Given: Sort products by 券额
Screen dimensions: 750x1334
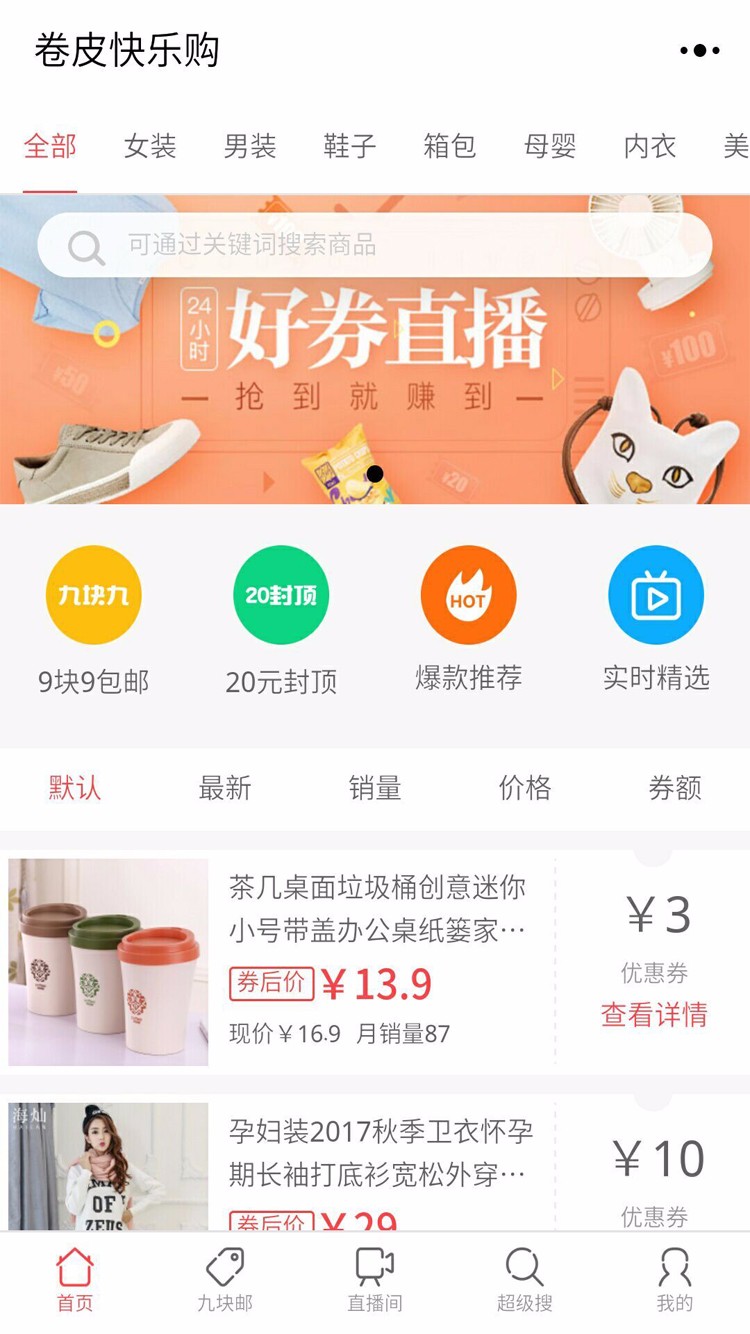Looking at the screenshot, I should 675,788.
